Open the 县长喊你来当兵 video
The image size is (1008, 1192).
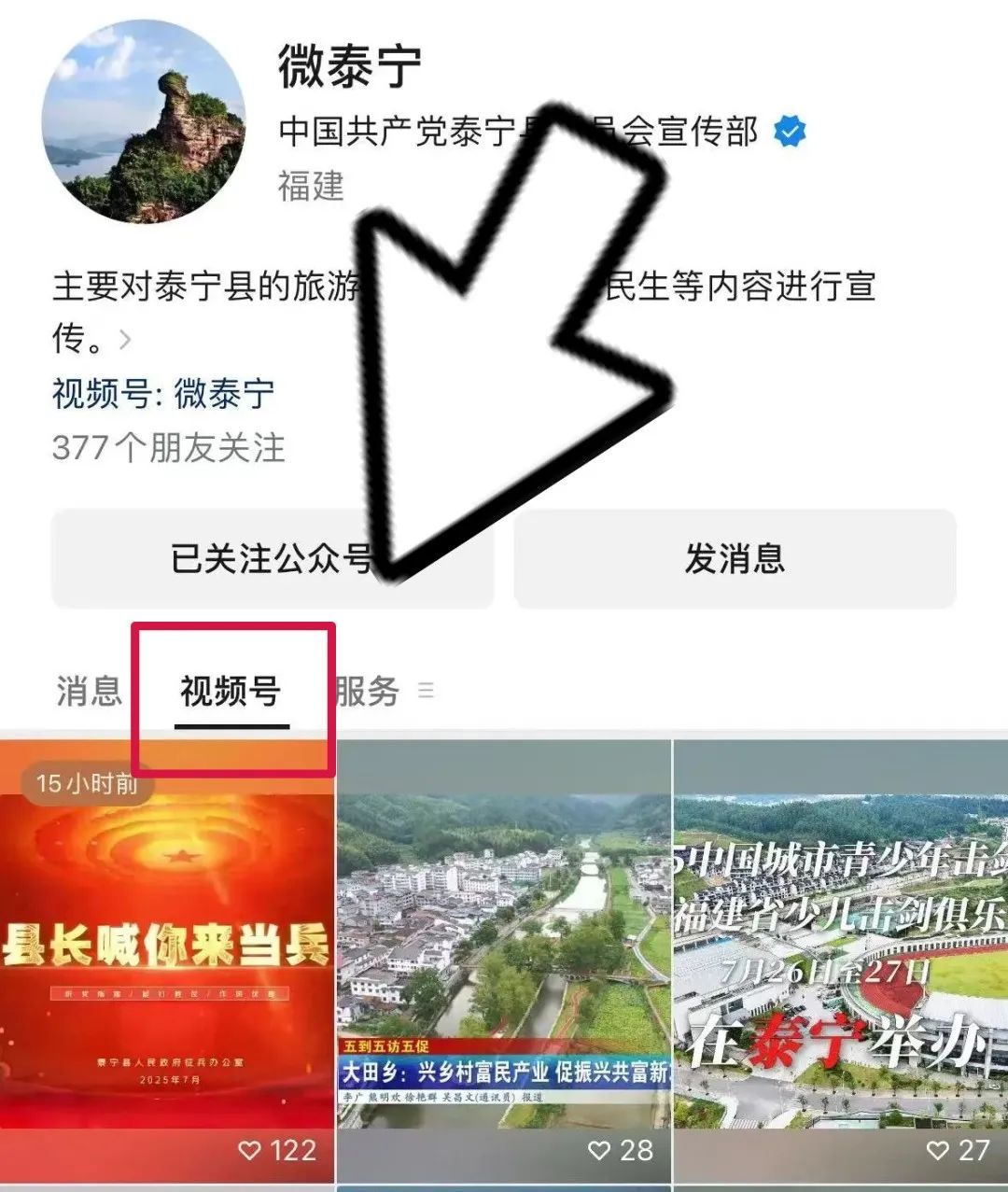click(x=167, y=961)
